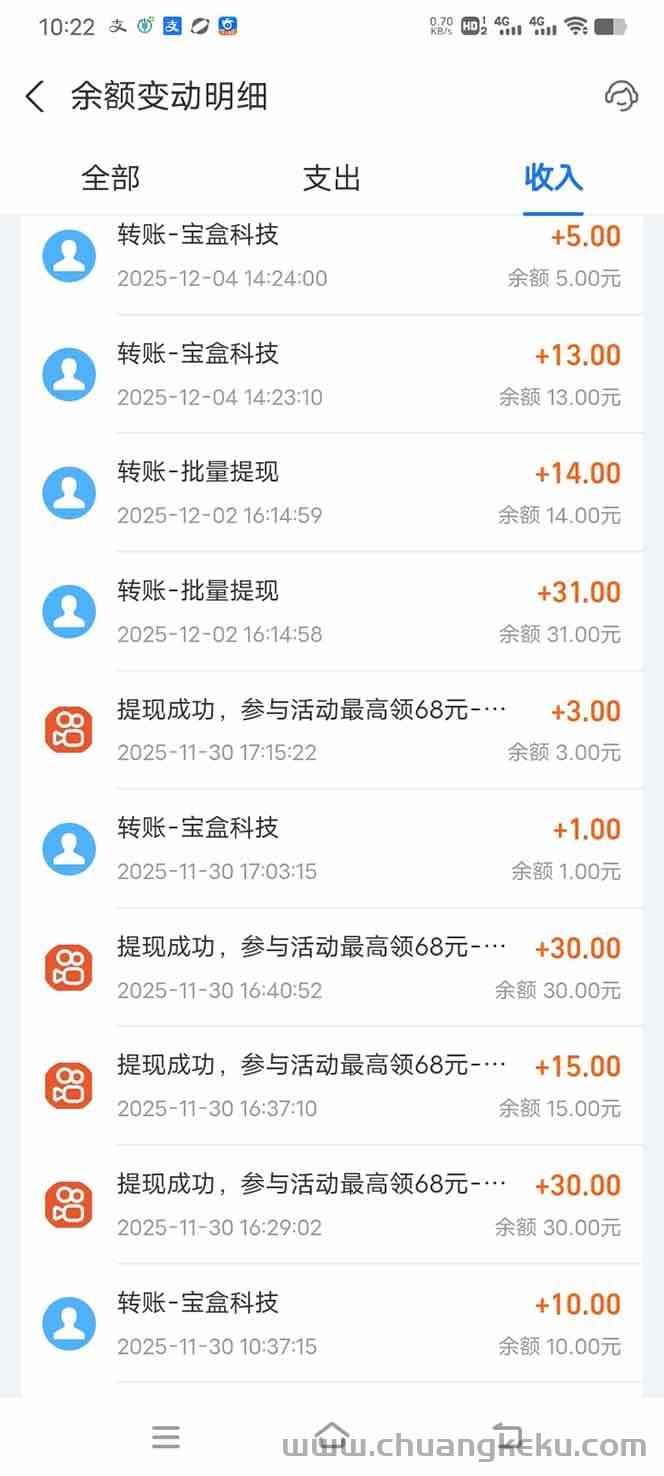The height and width of the screenshot is (1476, 664).
Task: Open the +10.00 转账-宝盒科技 record
Action: pos(331,1323)
